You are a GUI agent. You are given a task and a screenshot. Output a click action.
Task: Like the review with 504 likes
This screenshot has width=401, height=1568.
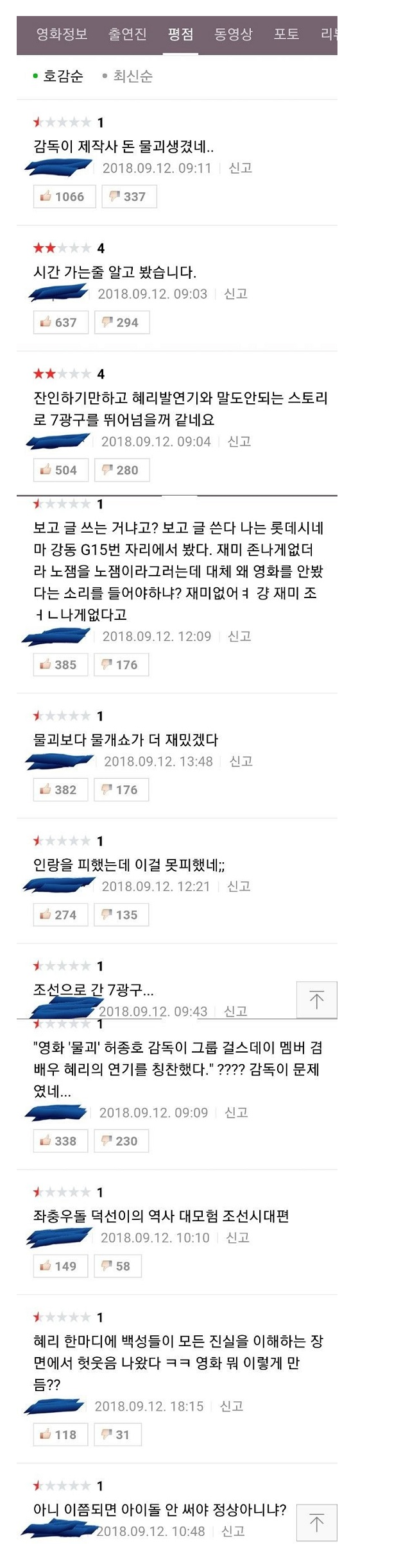tap(60, 470)
